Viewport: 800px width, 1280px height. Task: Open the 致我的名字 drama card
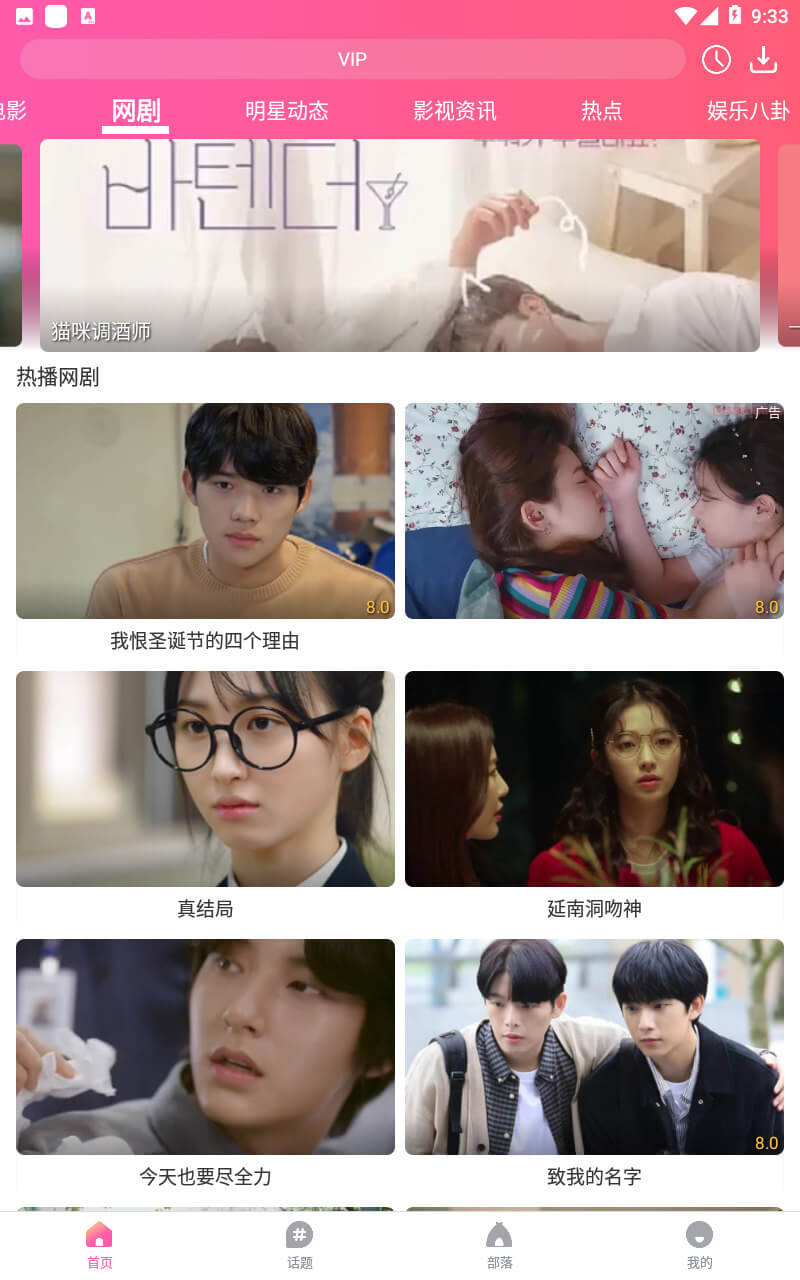594,1065
